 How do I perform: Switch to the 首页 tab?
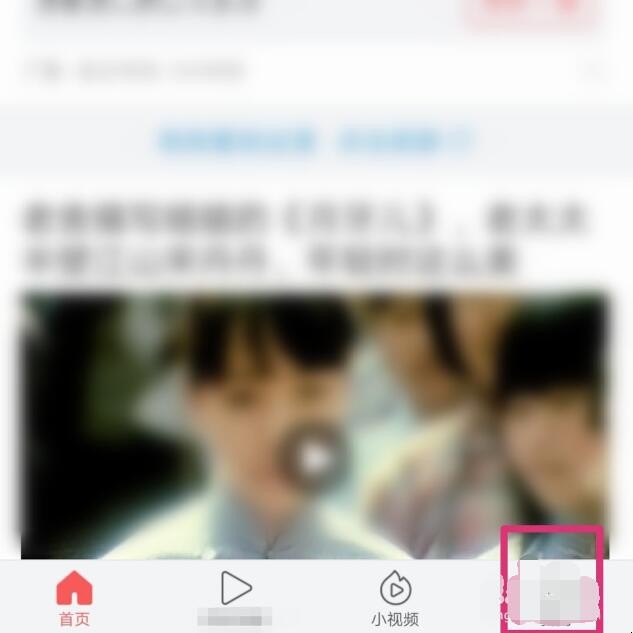point(74,599)
